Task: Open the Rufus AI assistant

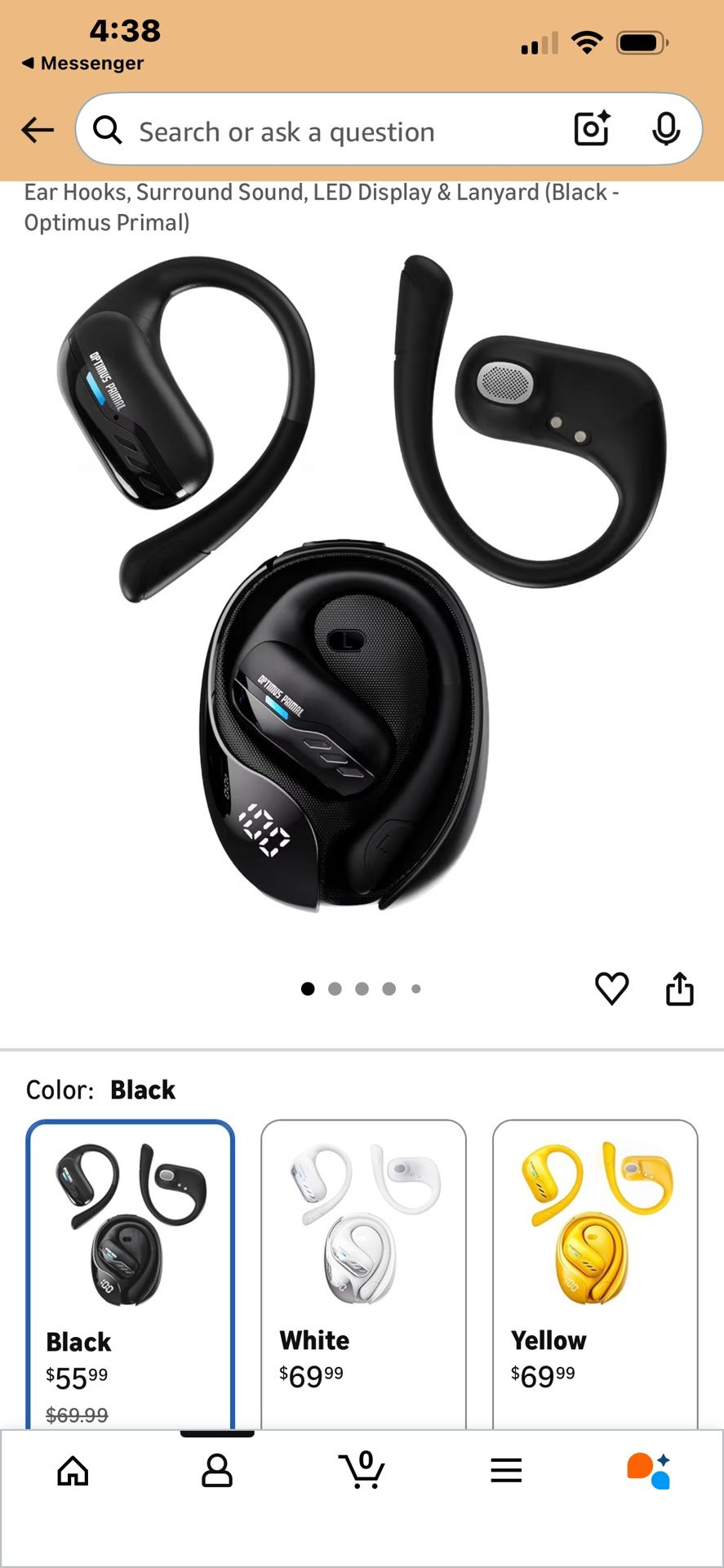Action: click(x=649, y=1472)
